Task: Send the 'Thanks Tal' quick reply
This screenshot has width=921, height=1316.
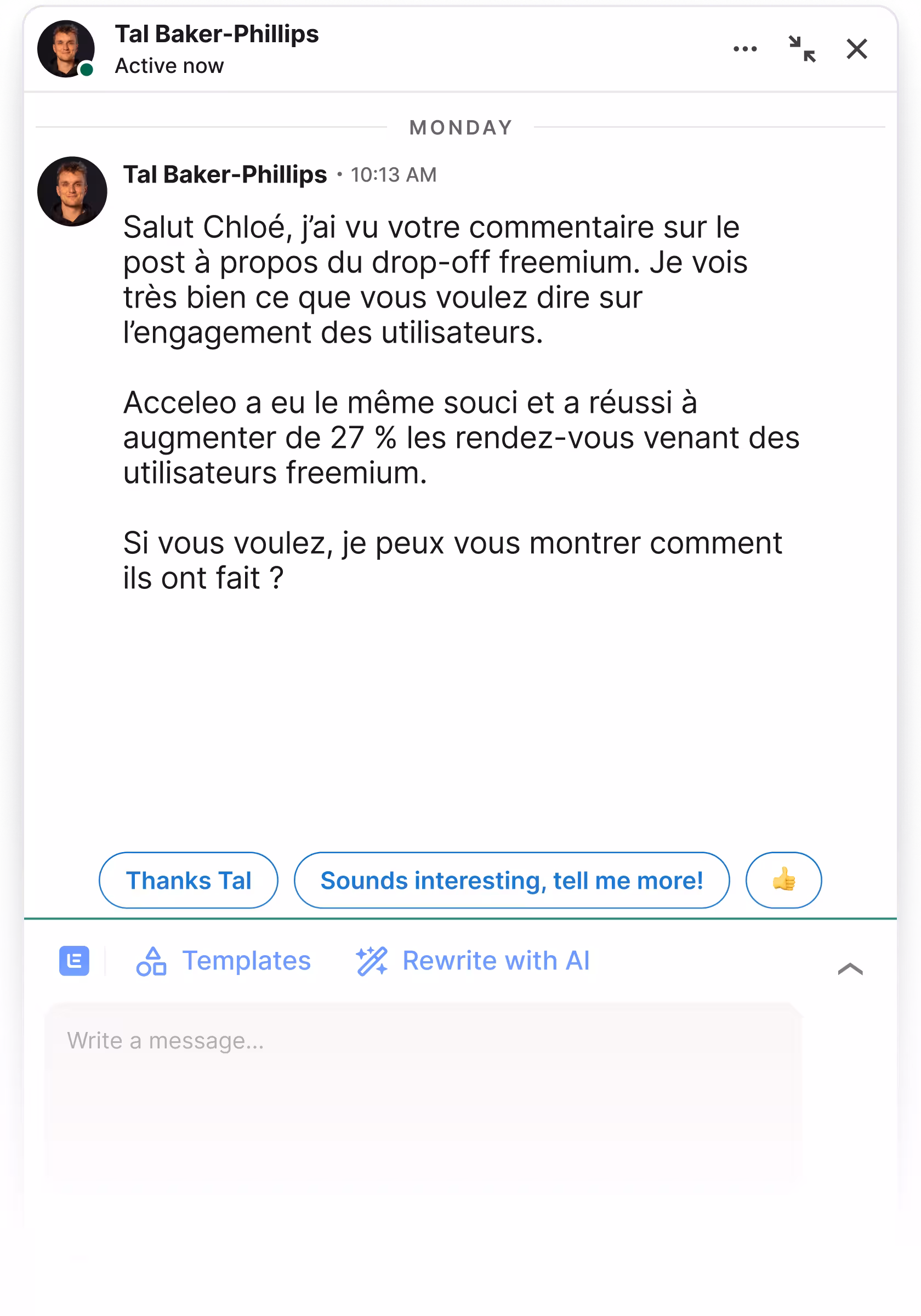Action: (x=188, y=880)
